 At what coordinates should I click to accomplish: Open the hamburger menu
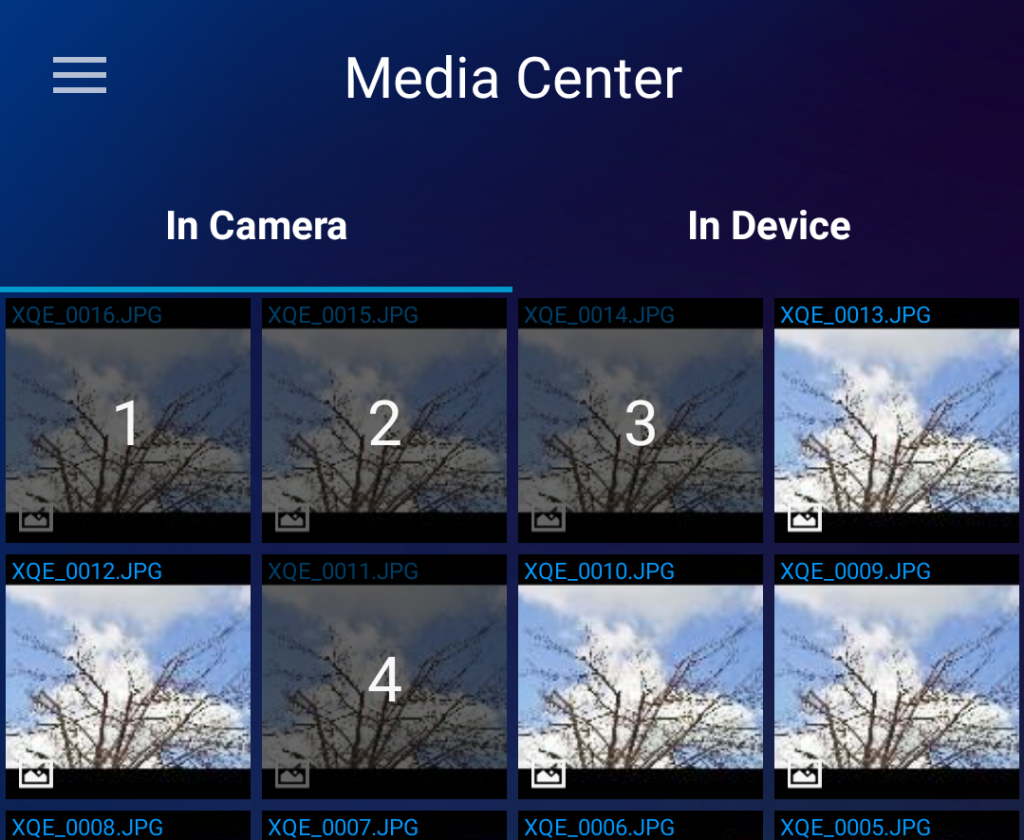tap(80, 75)
